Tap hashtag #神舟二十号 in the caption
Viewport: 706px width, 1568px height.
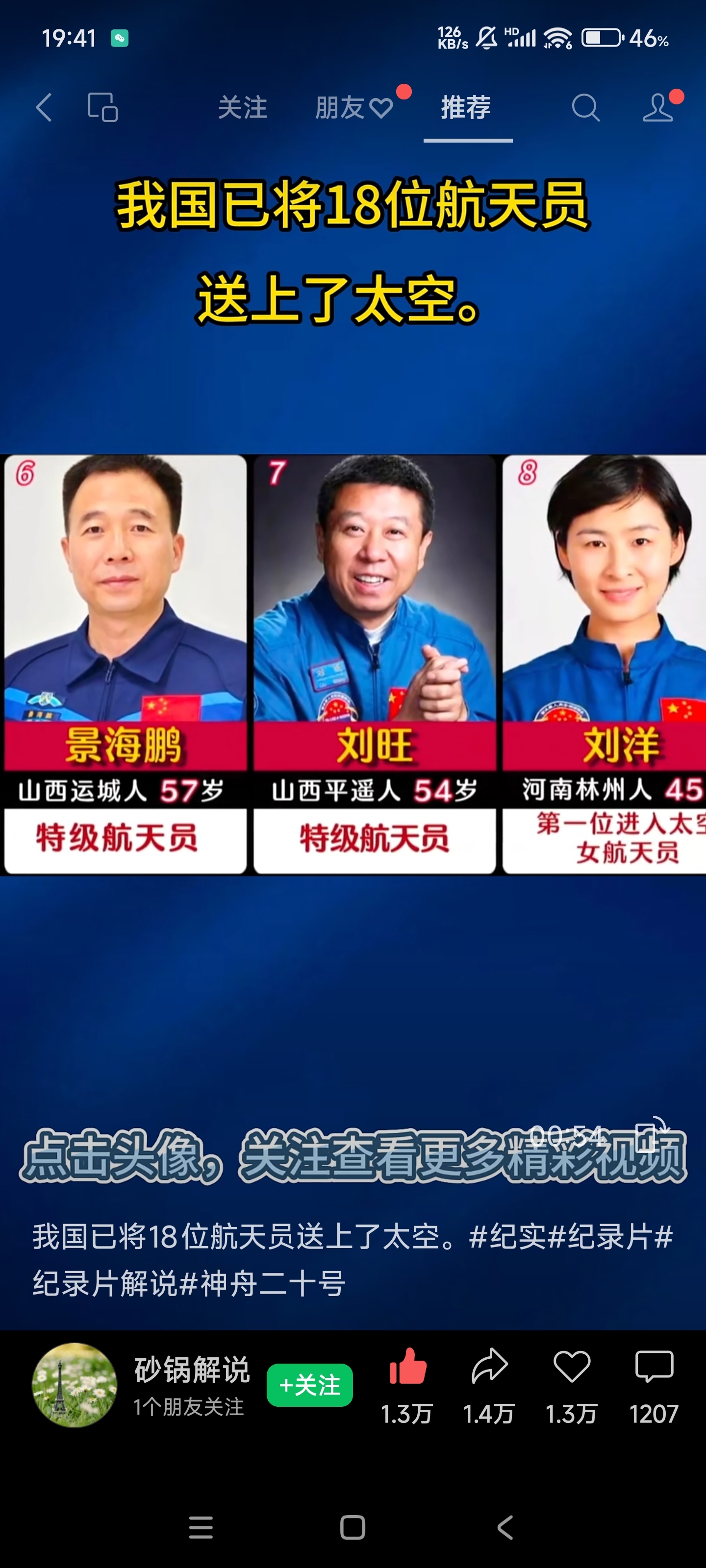[263, 1283]
